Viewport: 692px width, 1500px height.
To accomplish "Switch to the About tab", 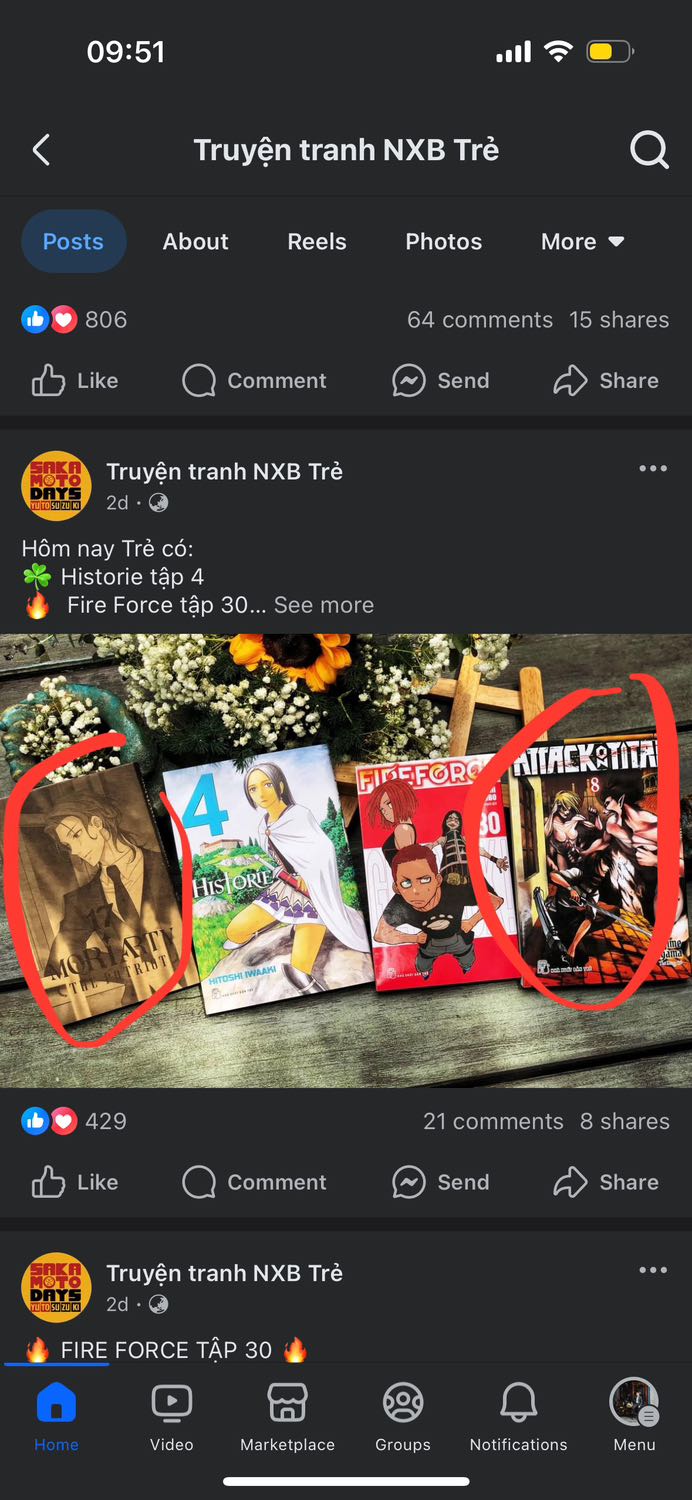I will coord(196,242).
